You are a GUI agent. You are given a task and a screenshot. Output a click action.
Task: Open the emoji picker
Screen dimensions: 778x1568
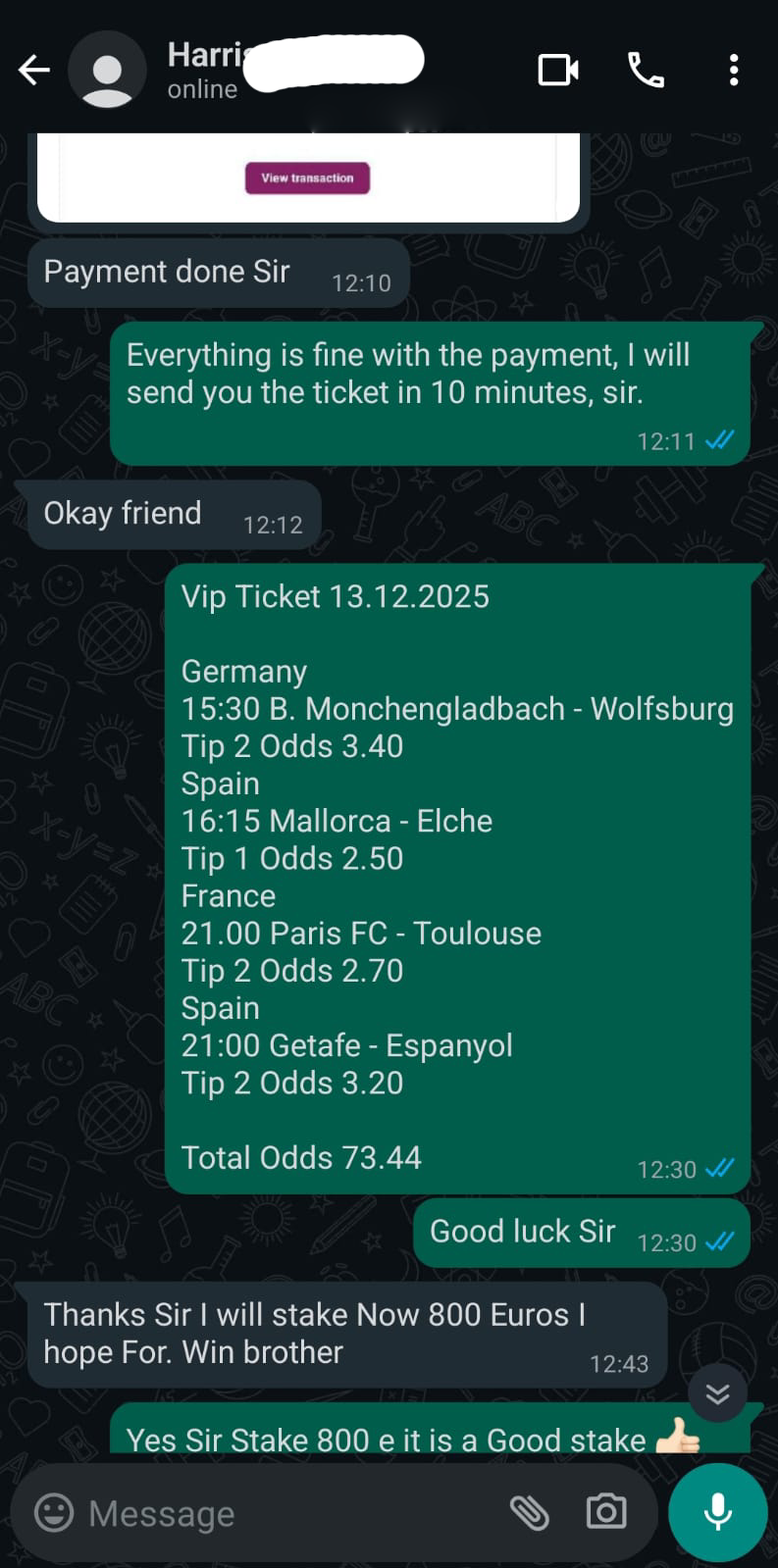pyautogui.click(x=54, y=1513)
